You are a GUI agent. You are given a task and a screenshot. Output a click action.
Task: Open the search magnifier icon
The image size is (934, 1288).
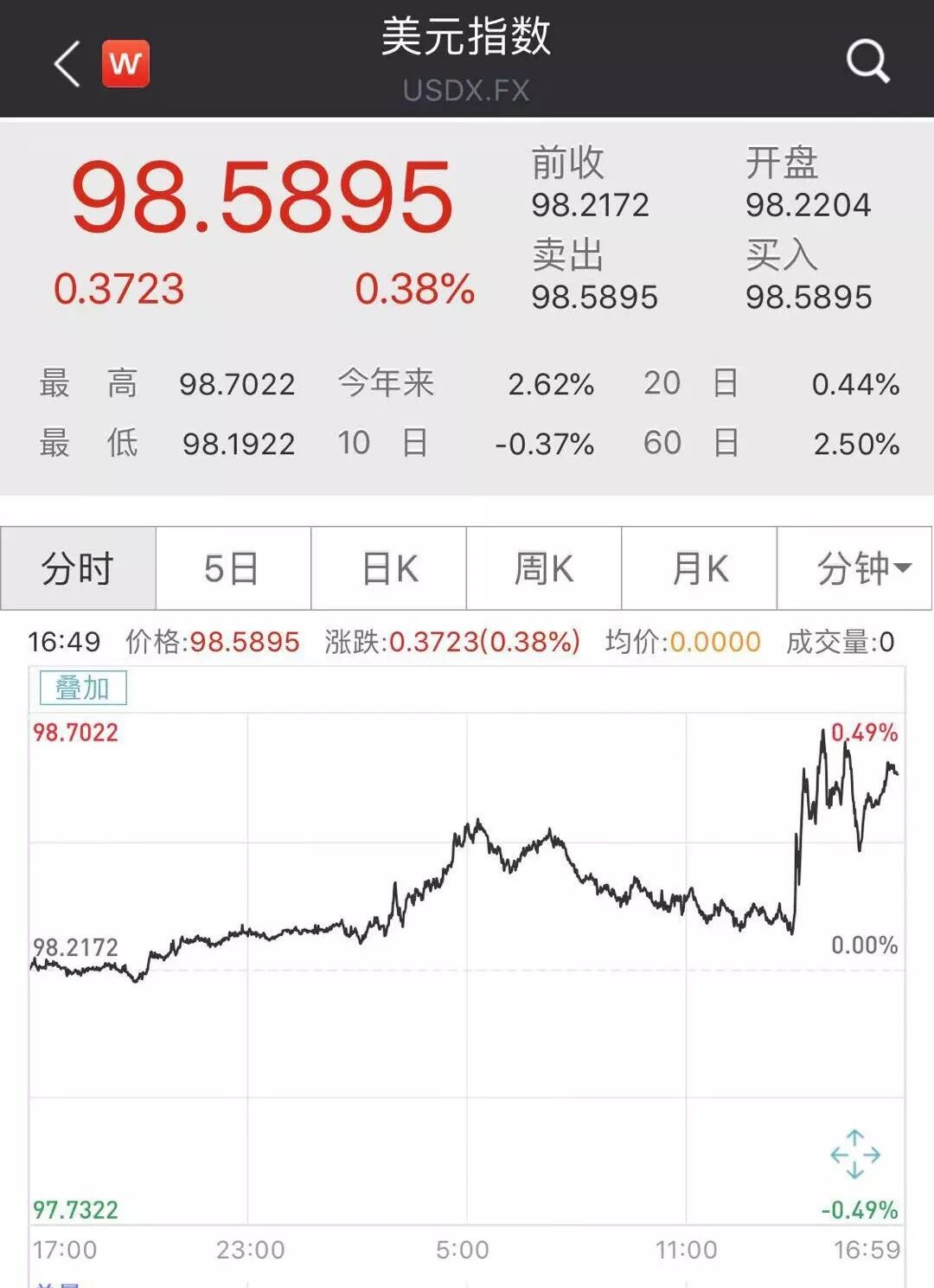867,61
